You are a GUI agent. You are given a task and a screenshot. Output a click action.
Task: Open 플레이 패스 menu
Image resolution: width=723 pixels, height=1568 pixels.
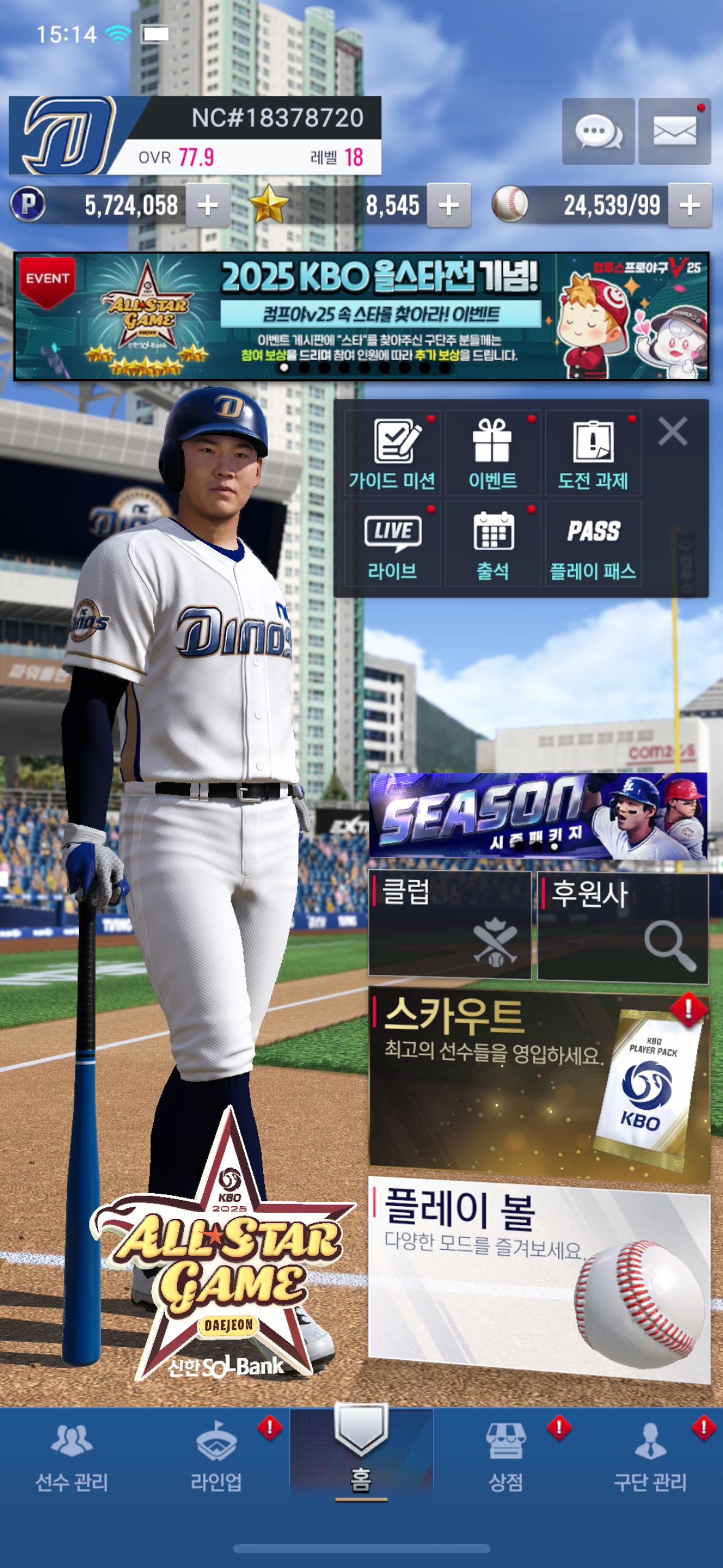pos(593,544)
